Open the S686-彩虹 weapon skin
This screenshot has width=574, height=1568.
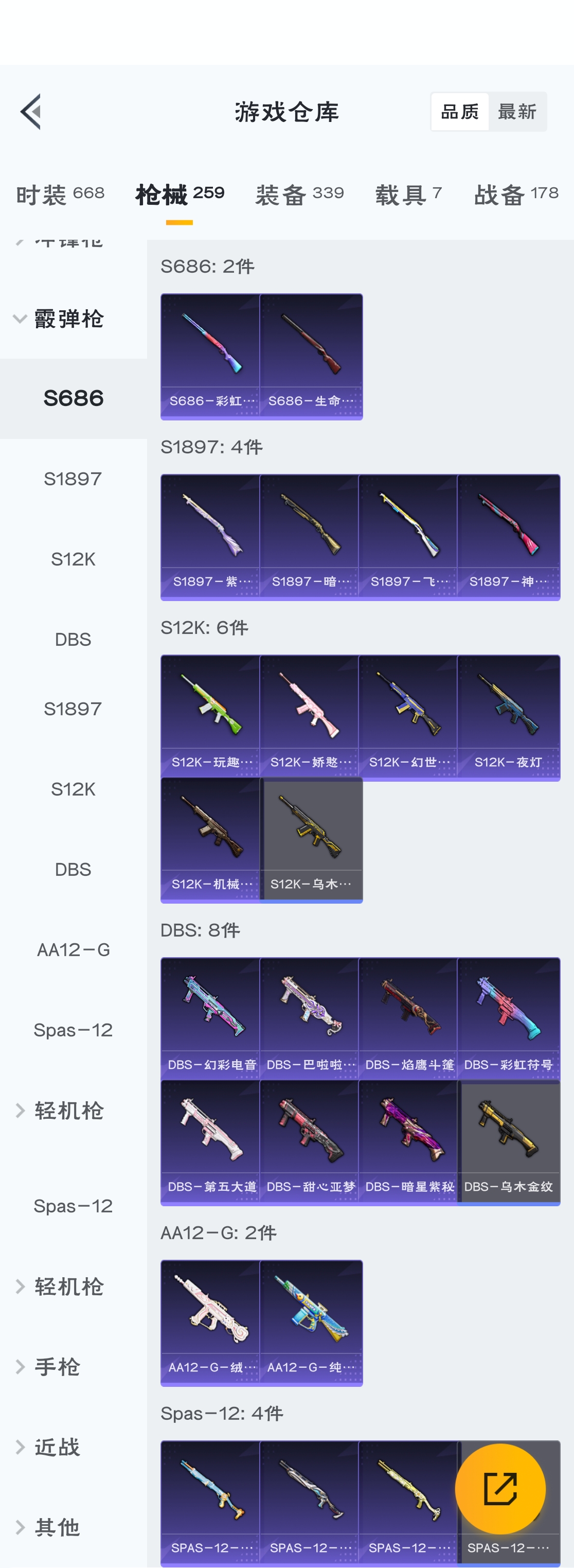(210, 357)
